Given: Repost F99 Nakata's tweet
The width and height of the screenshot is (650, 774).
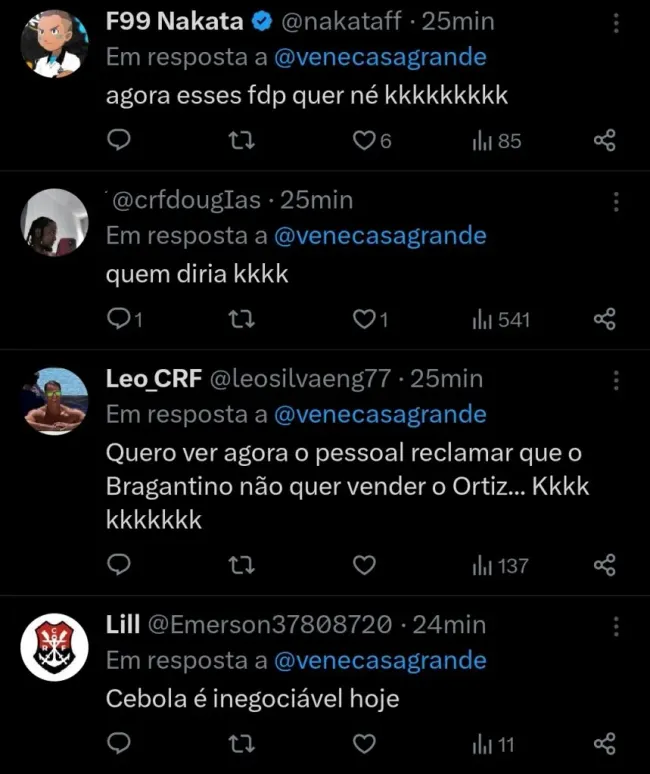Looking at the screenshot, I should (242, 141).
